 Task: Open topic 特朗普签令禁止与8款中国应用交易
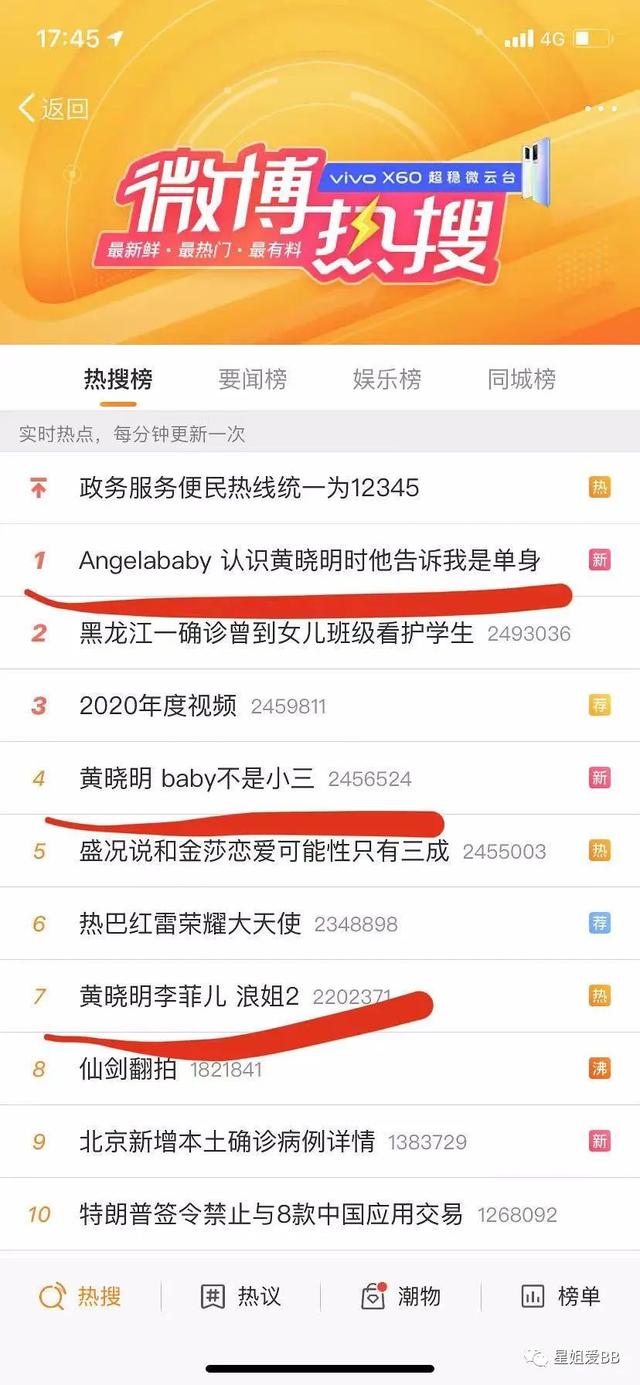[271, 1215]
